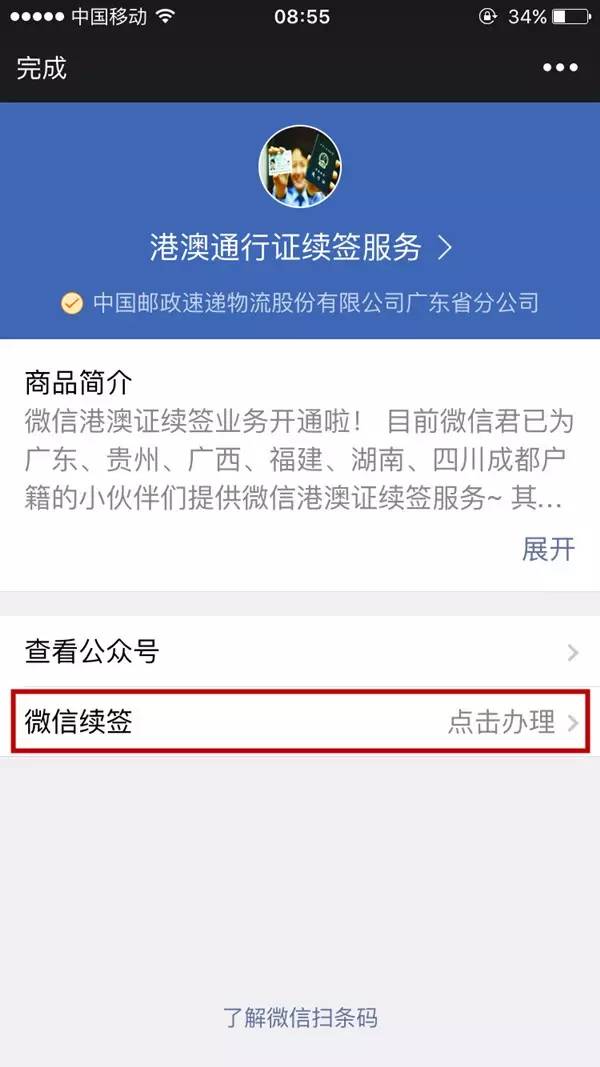The image size is (600, 1067).
Task: Select 微信续签 点击办理 row
Action: click(x=300, y=721)
